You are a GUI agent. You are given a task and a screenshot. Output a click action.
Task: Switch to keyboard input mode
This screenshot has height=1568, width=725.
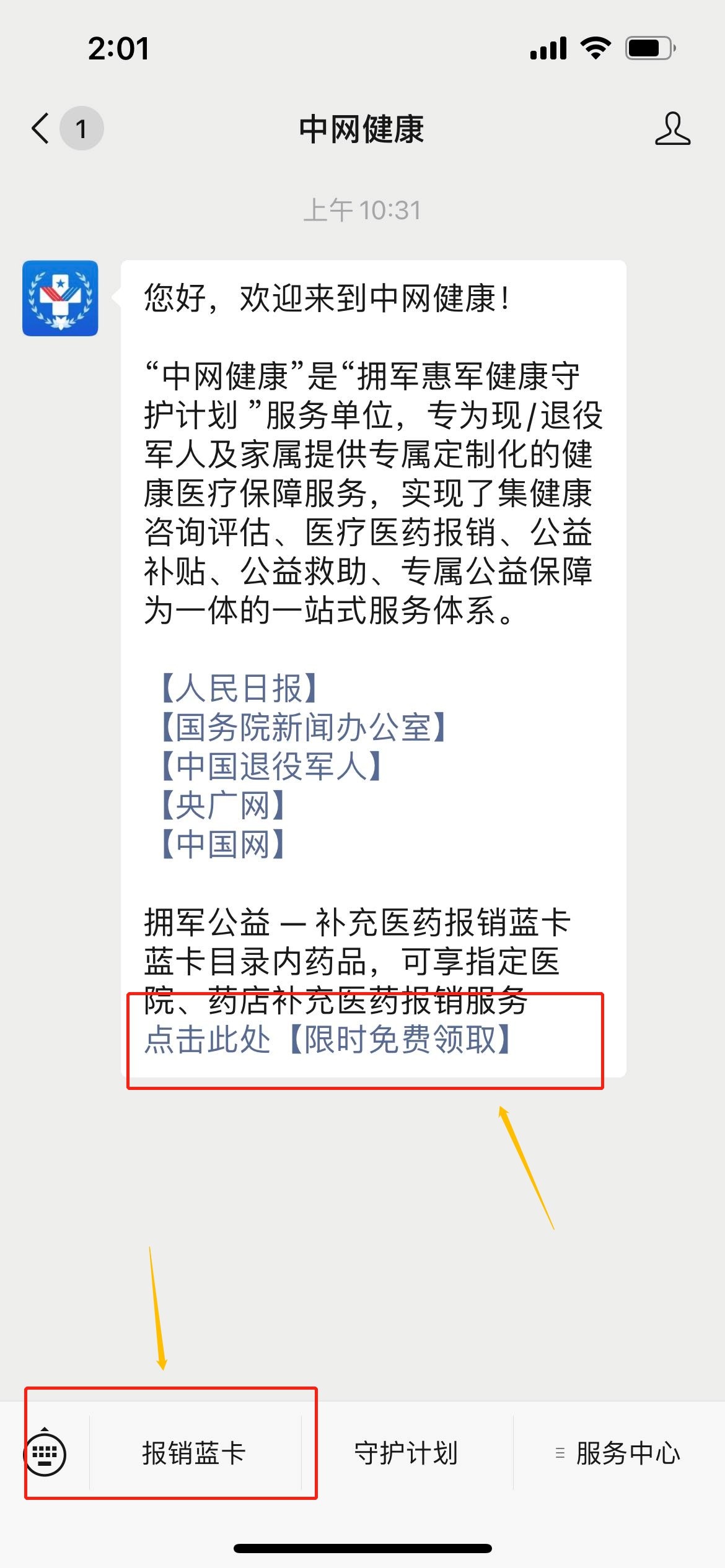click(x=45, y=1452)
